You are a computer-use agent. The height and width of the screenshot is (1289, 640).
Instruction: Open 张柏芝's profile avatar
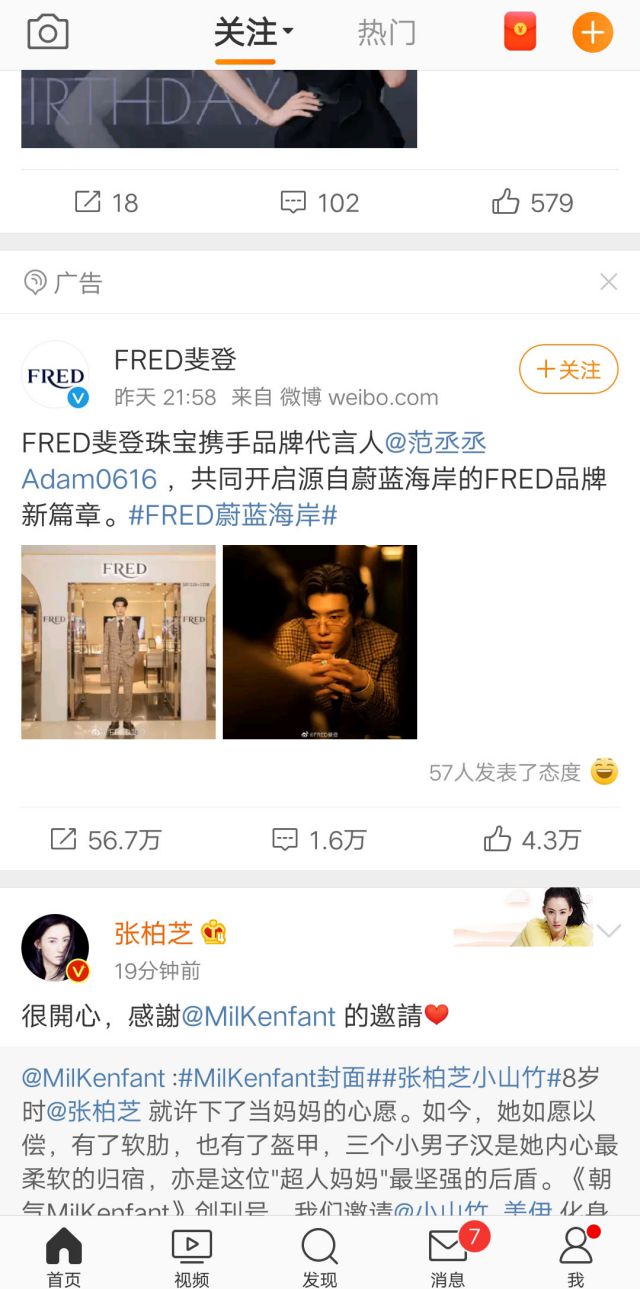(56, 947)
